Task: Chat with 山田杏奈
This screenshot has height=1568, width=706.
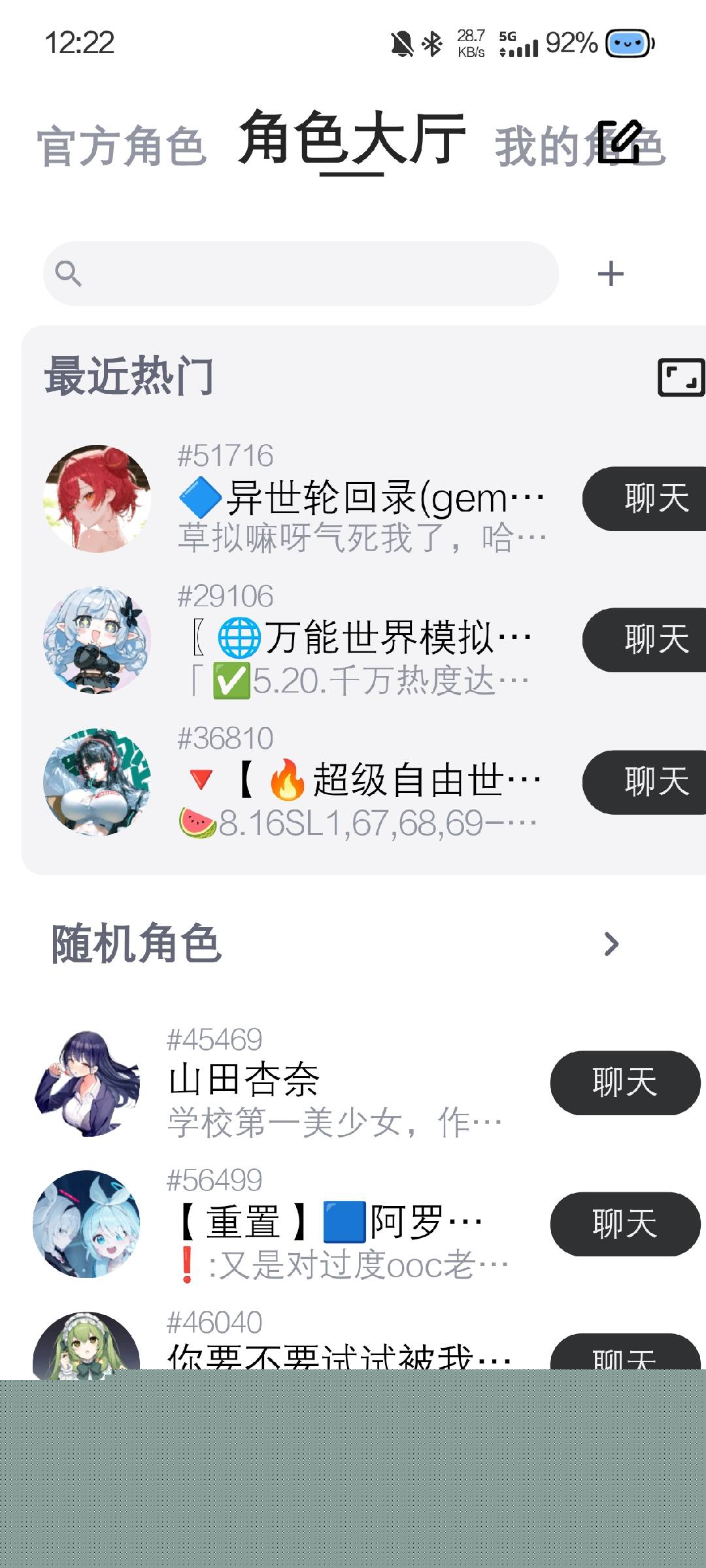Action: 624,1083
